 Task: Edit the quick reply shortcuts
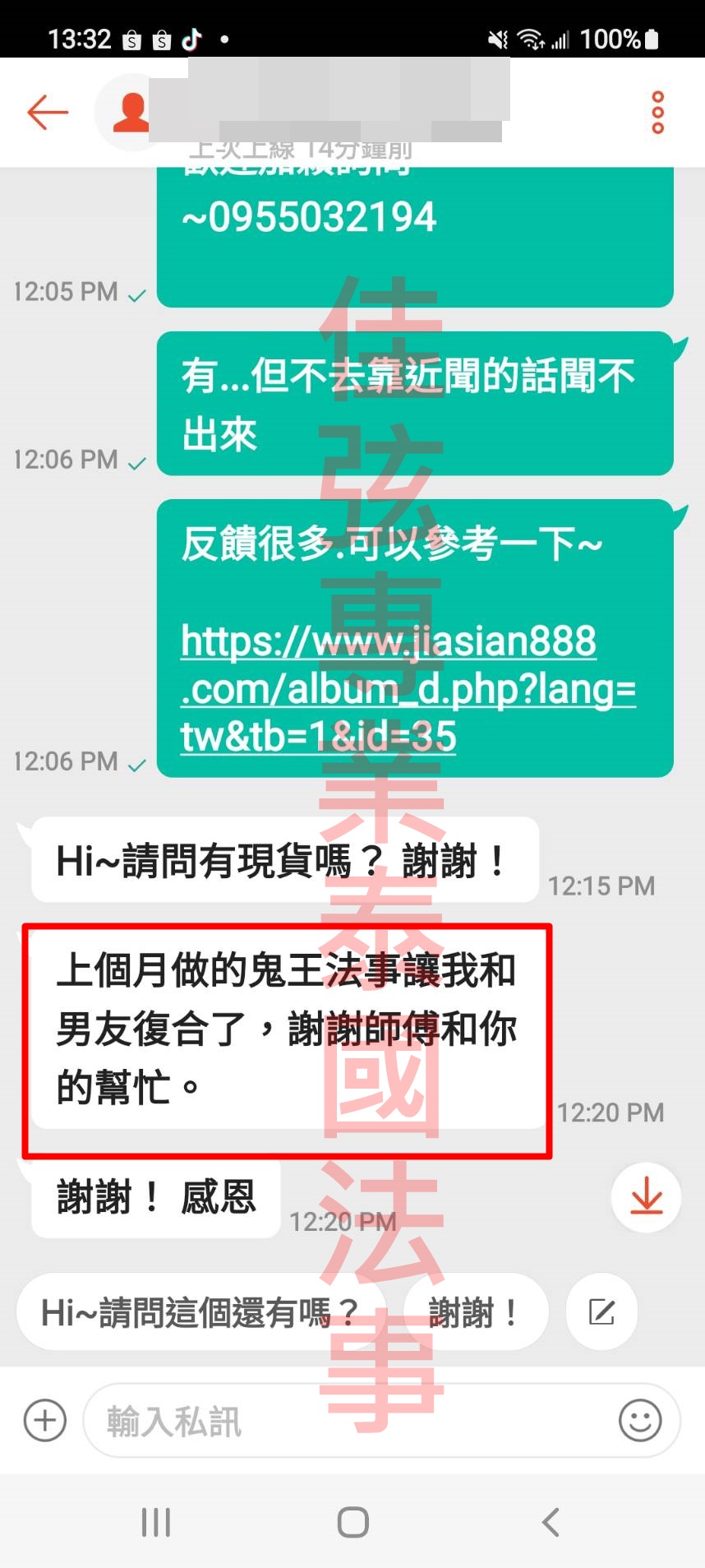601,1312
